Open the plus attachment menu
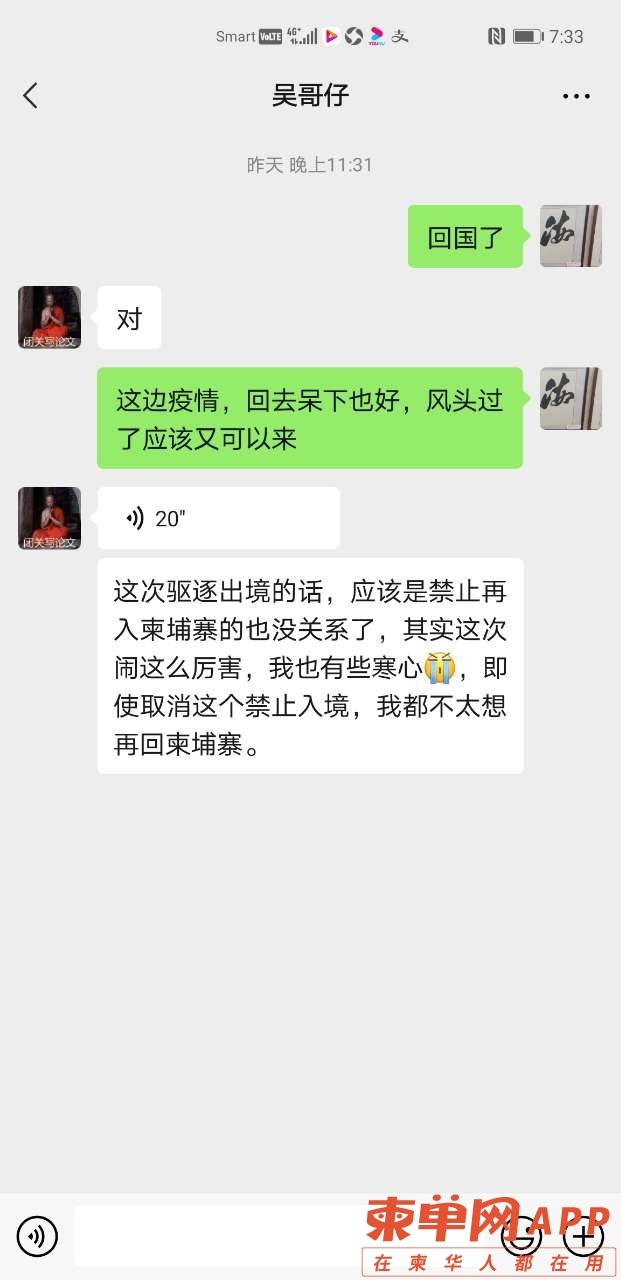Image resolution: width=621 pixels, height=1280 pixels. pyautogui.click(x=583, y=1237)
